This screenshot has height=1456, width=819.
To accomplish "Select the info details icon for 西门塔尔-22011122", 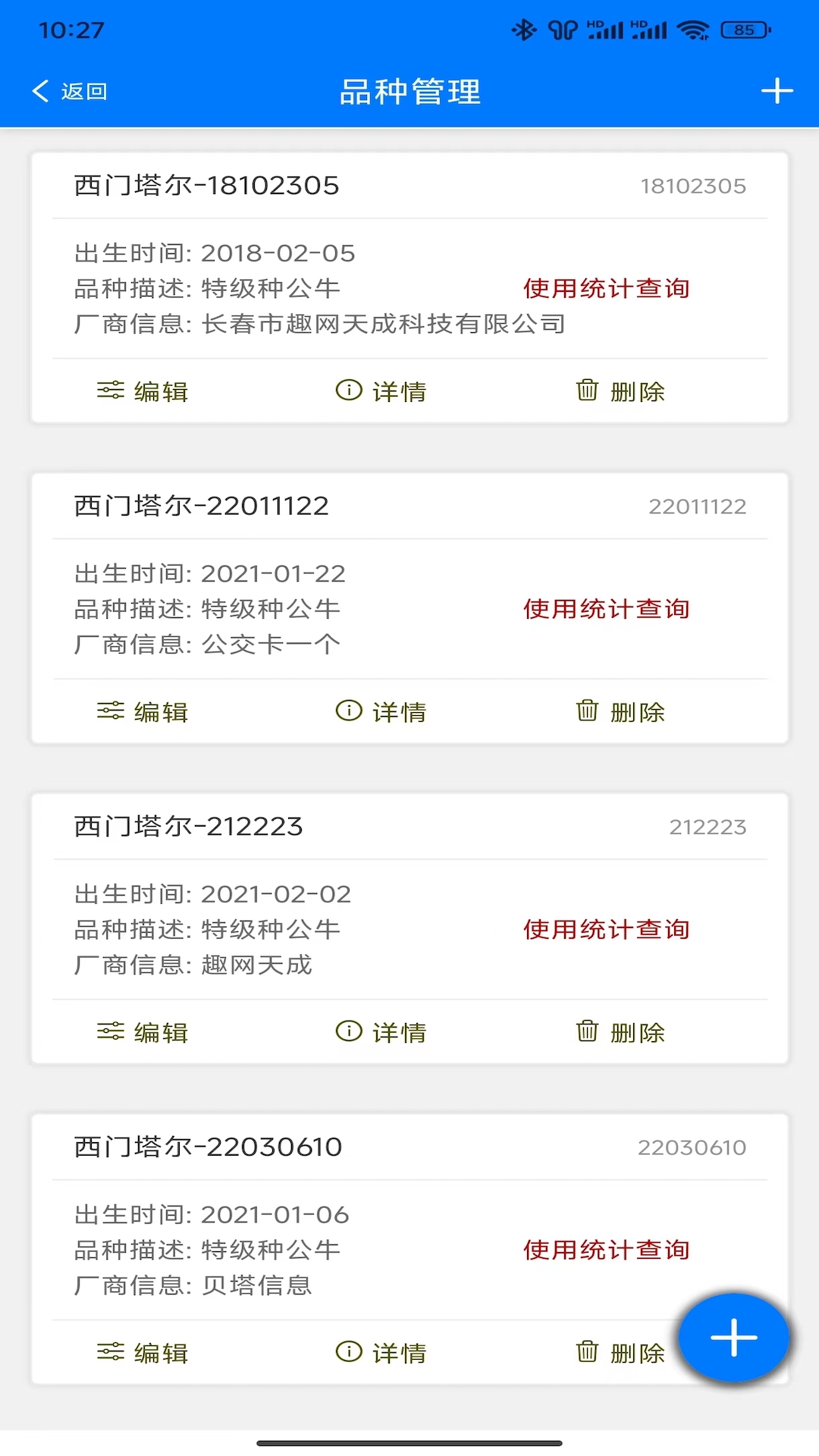I will point(347,711).
